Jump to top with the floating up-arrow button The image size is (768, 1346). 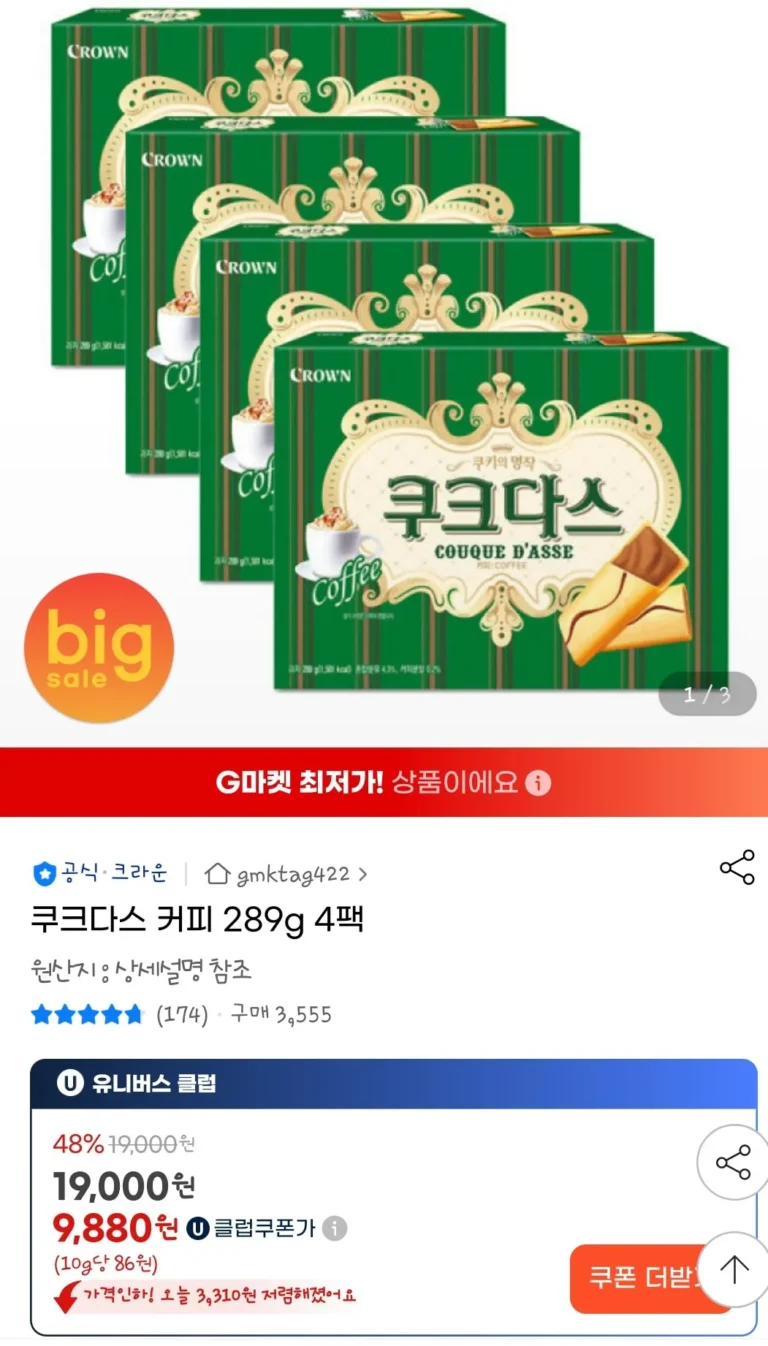(x=735, y=1270)
